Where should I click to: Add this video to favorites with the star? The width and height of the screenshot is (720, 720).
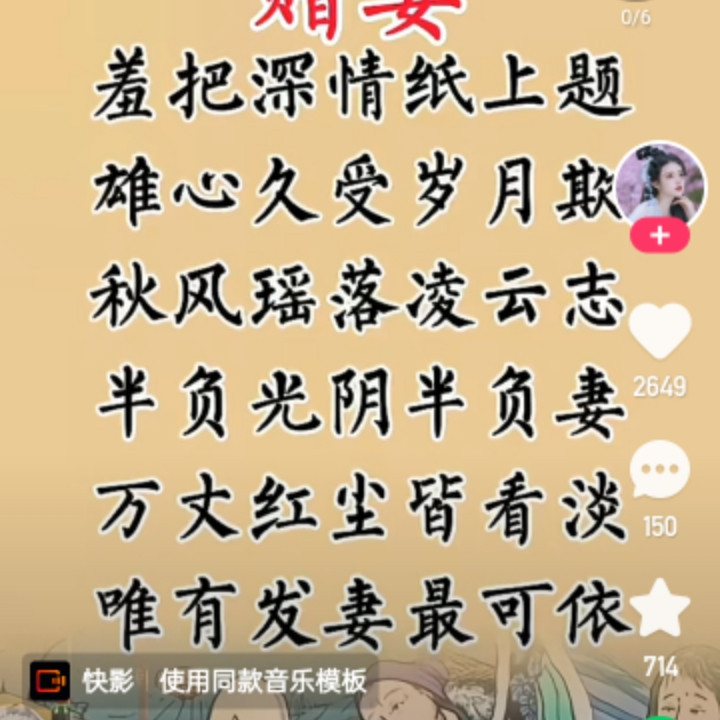pyautogui.click(x=661, y=609)
